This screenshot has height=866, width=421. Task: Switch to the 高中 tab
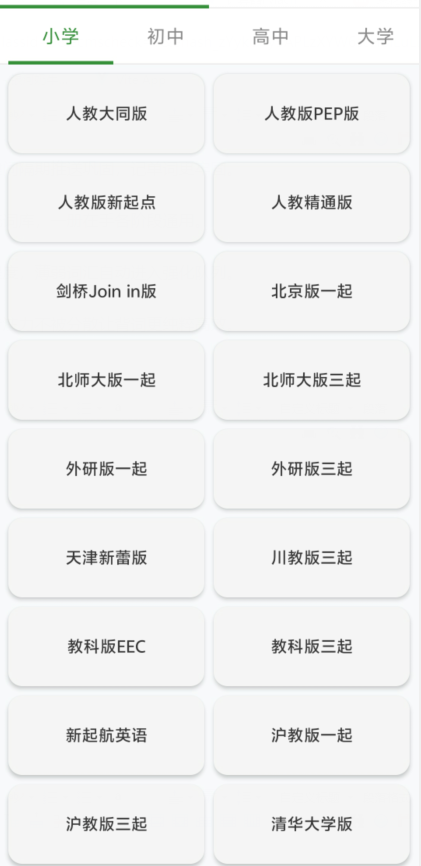click(x=270, y=36)
